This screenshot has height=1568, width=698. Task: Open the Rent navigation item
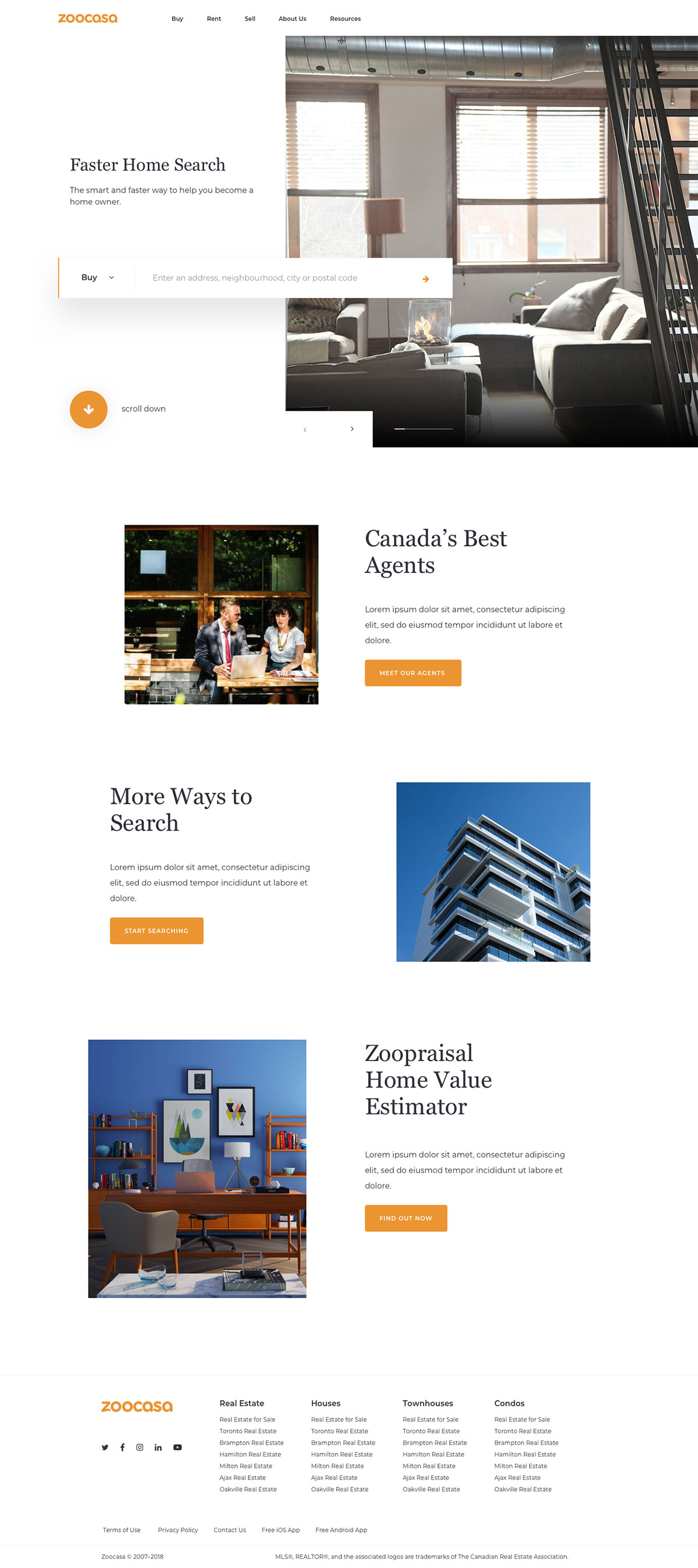pos(213,19)
